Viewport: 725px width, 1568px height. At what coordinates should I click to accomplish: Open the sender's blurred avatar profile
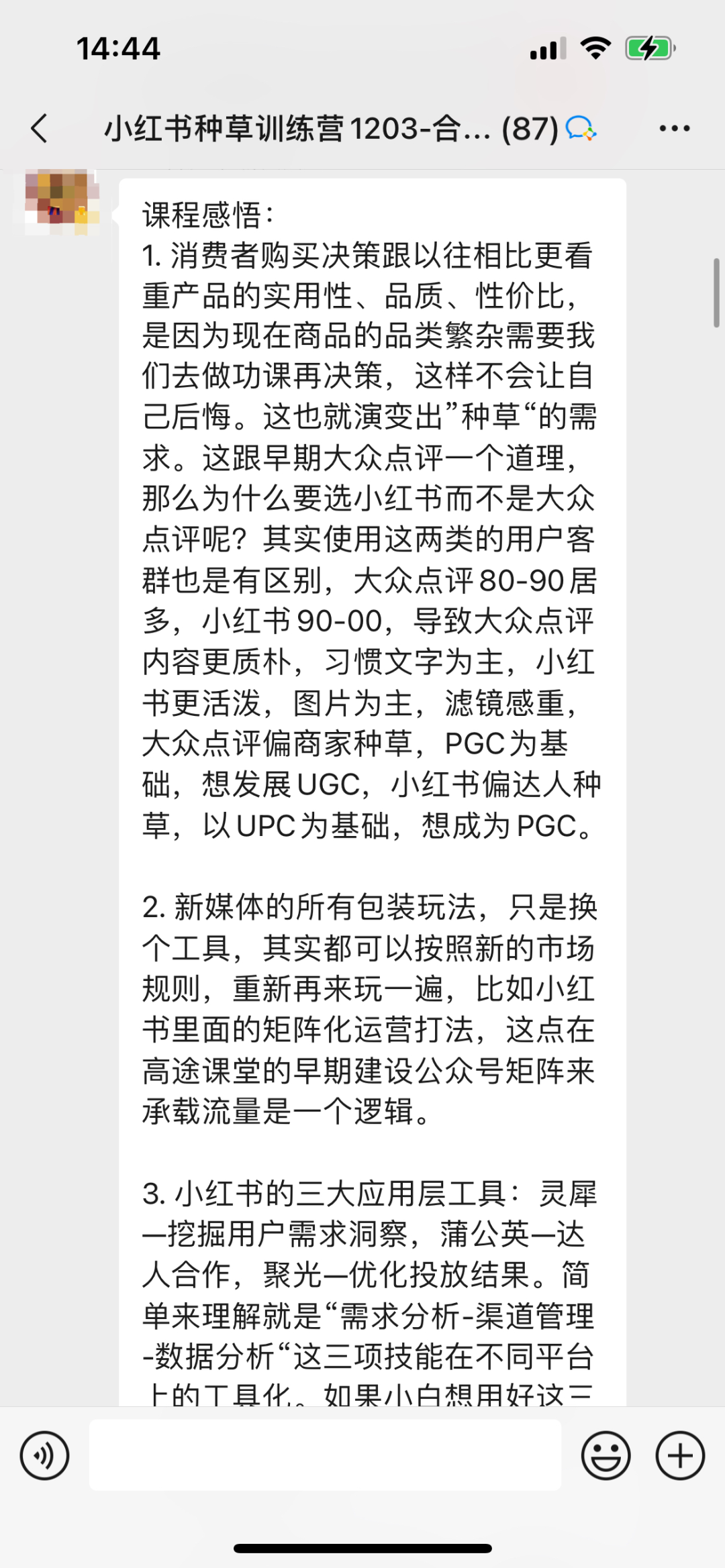pos(62,201)
